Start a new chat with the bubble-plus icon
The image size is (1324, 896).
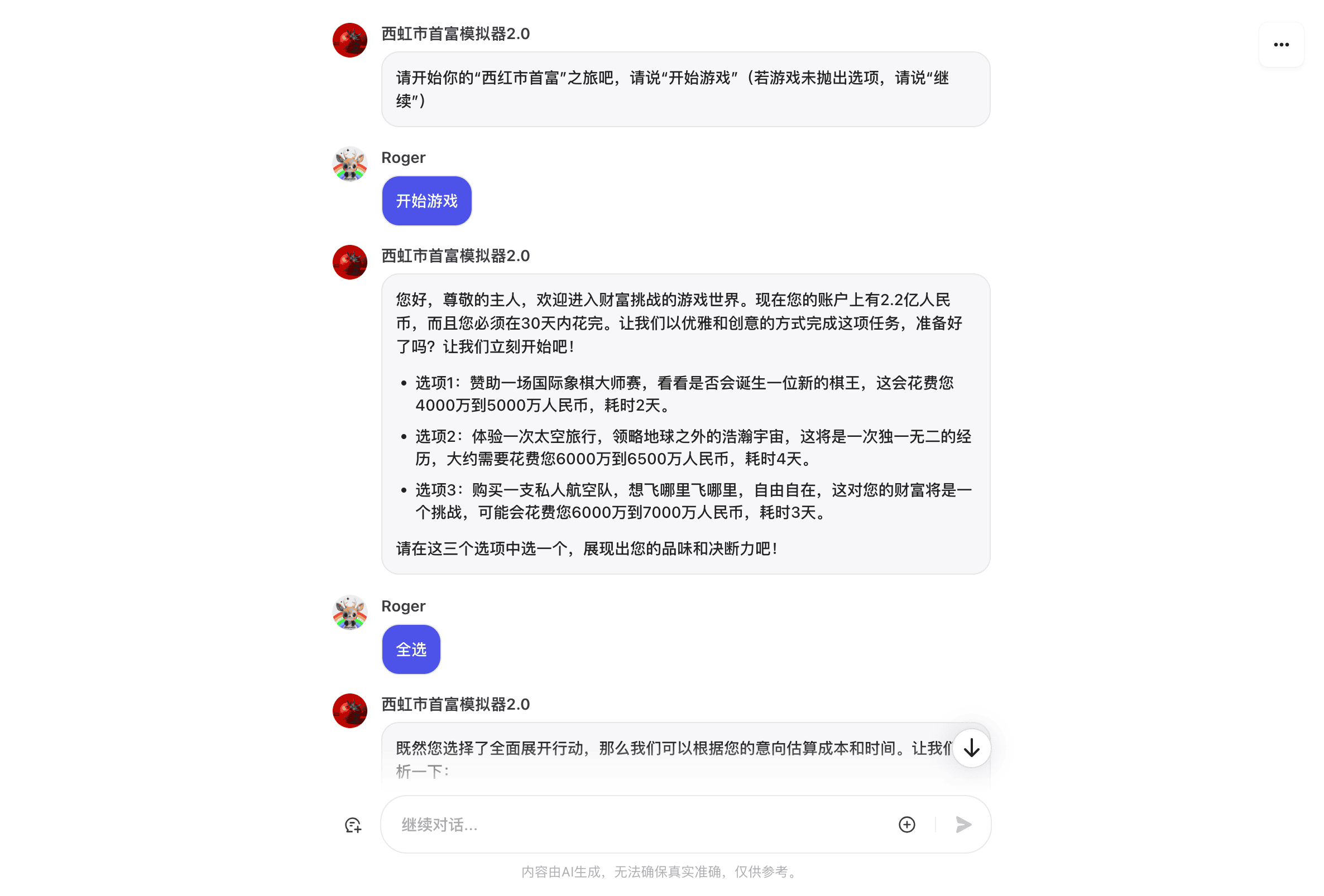(x=353, y=825)
